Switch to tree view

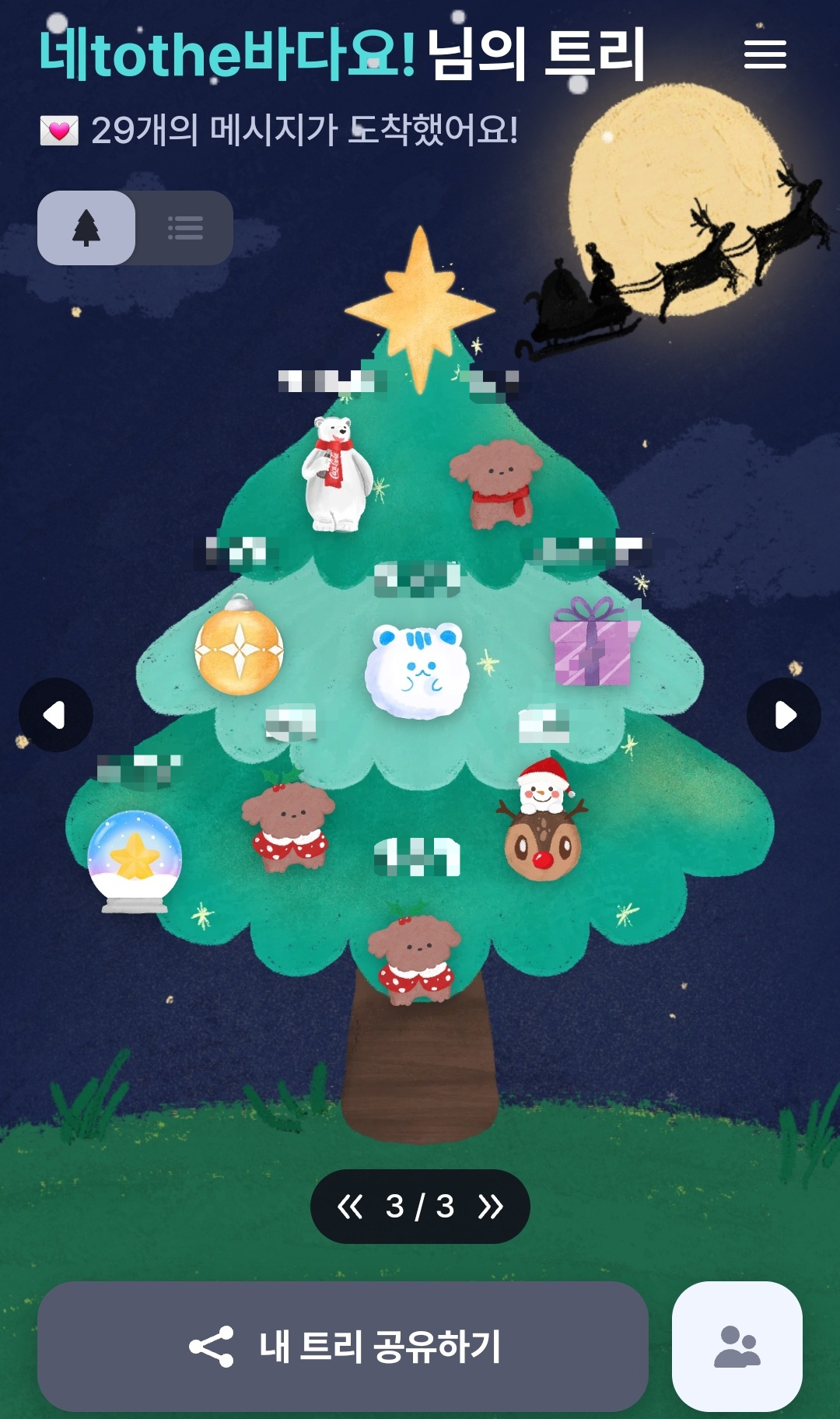86,228
